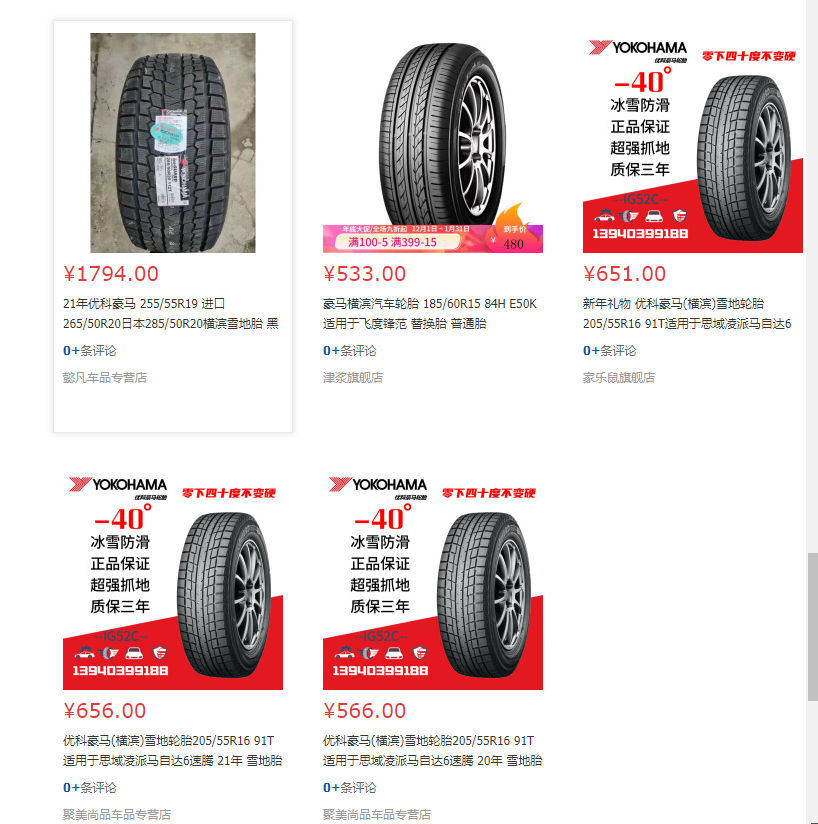This screenshot has width=818, height=824.
Task: View reviews for the ¥651.00 tire
Action: click(610, 351)
